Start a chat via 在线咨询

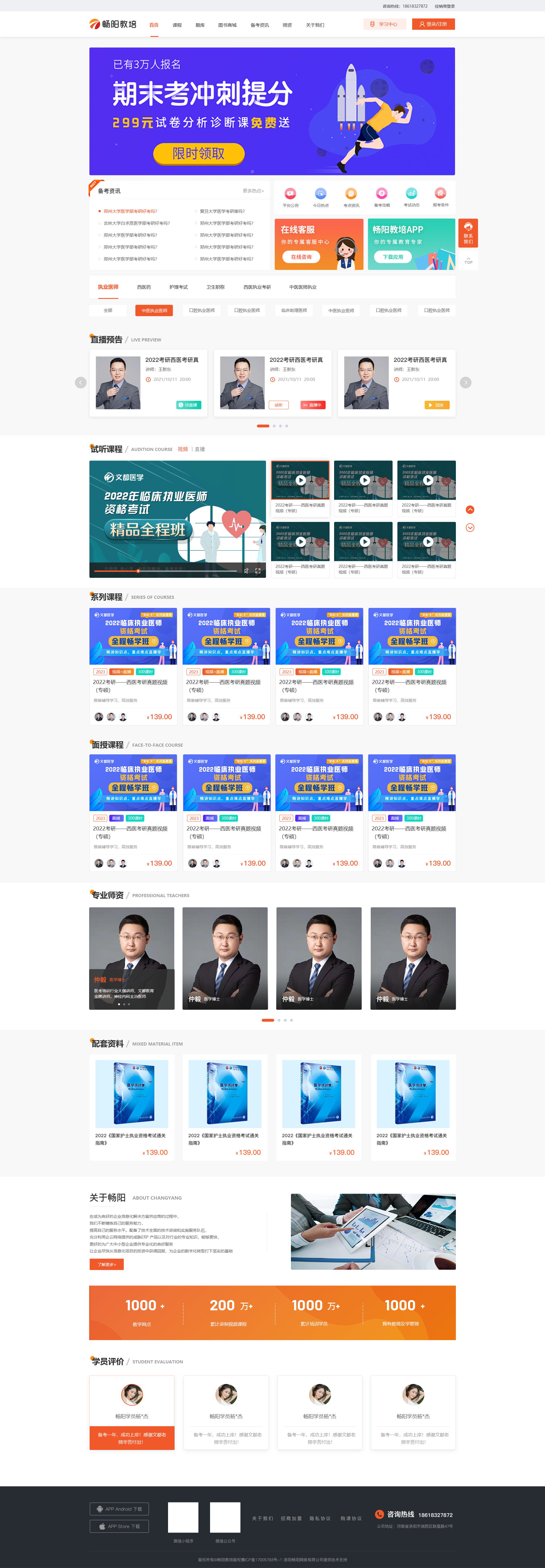(301, 257)
